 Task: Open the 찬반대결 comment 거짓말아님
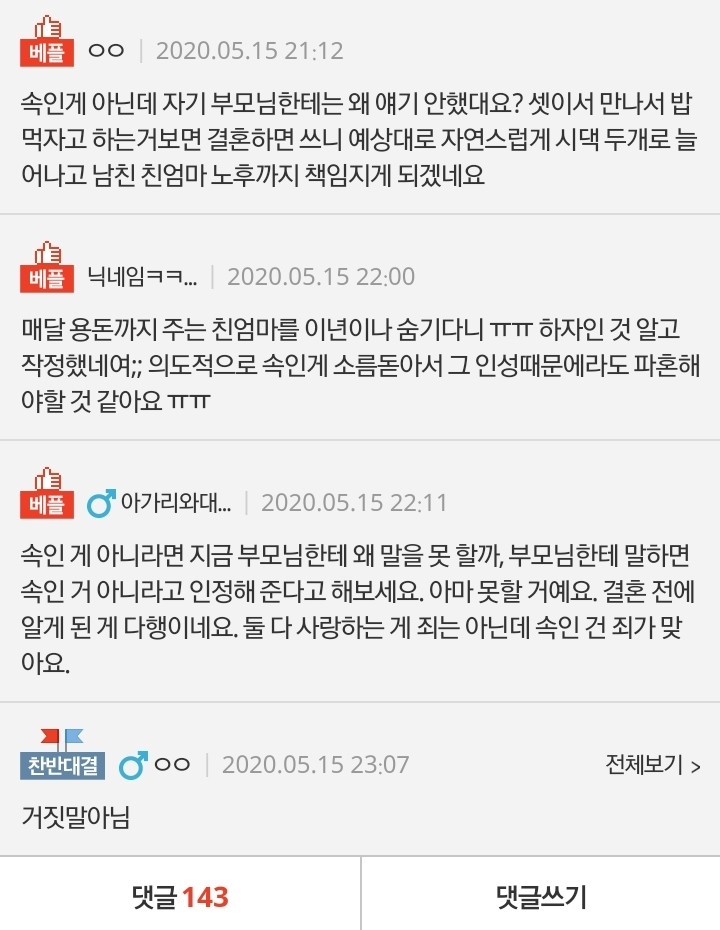pos(76,818)
